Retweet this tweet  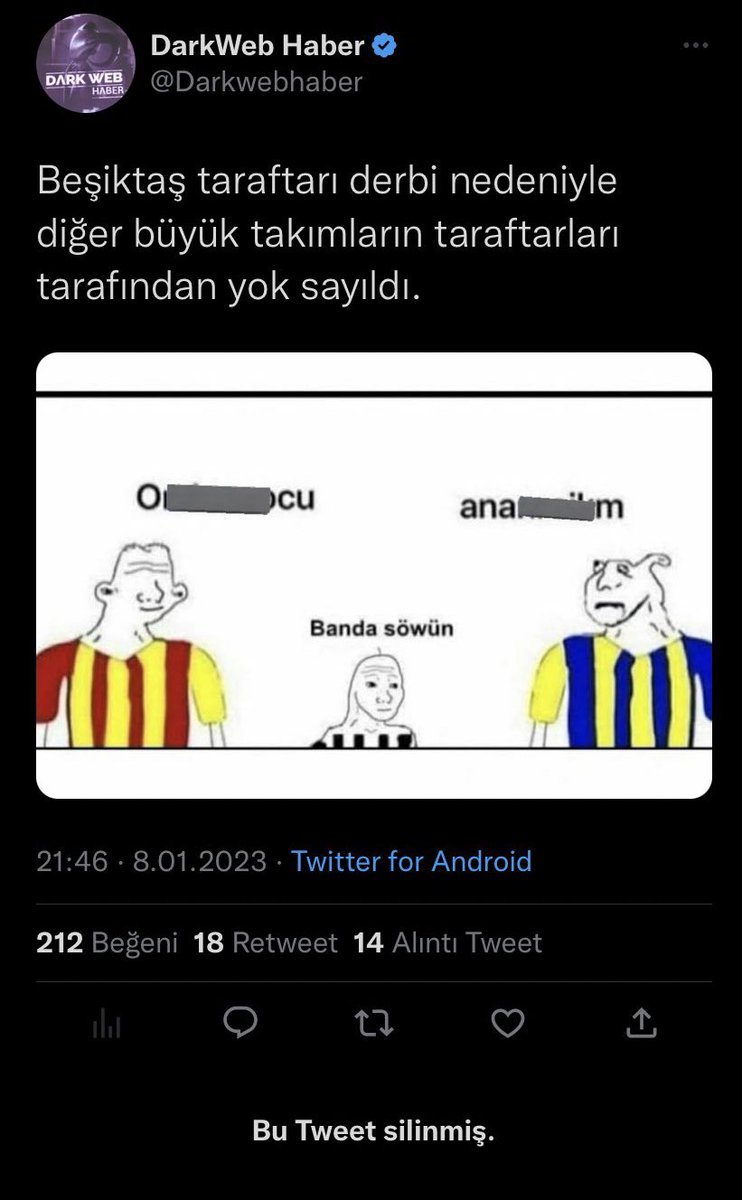(375, 1022)
